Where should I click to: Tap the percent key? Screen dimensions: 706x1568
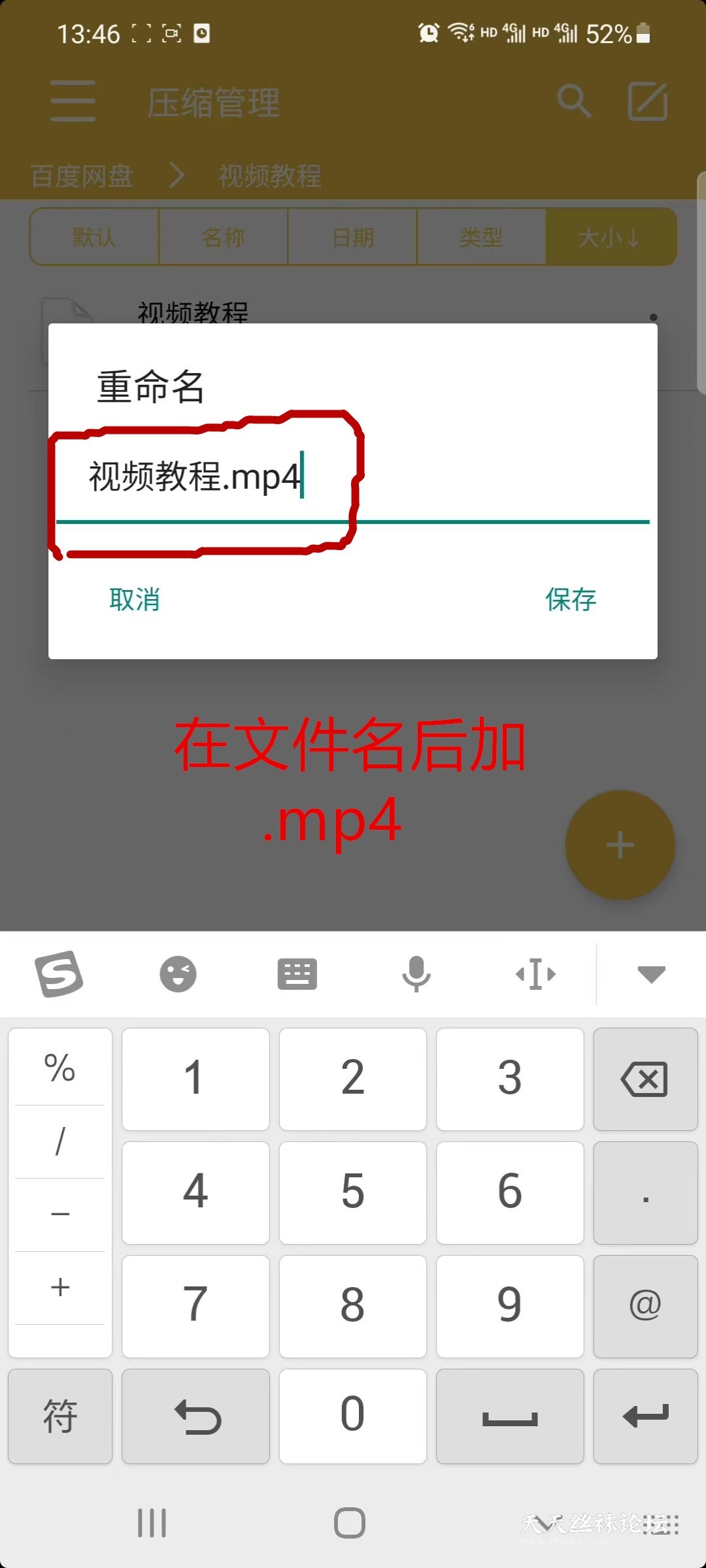pos(60,1068)
